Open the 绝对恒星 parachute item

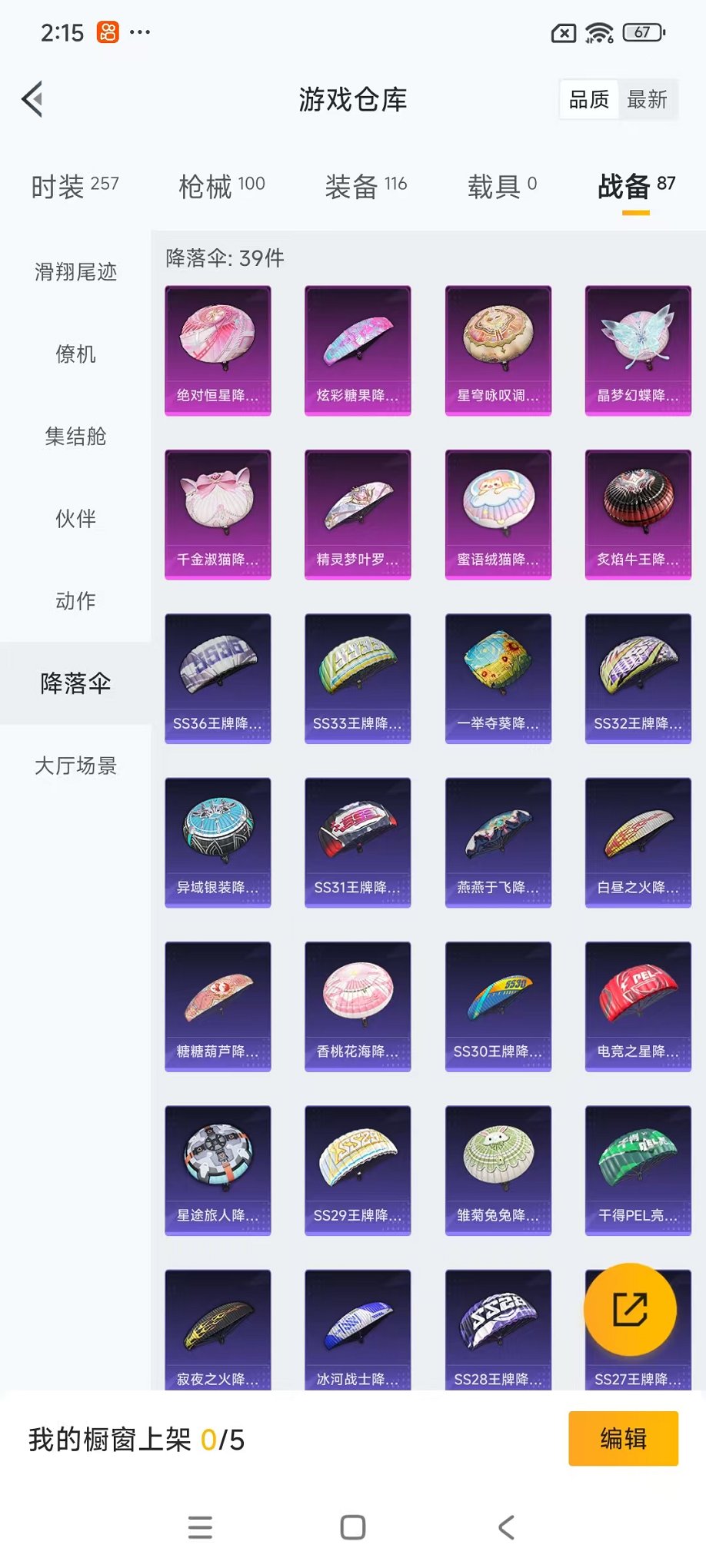[218, 350]
